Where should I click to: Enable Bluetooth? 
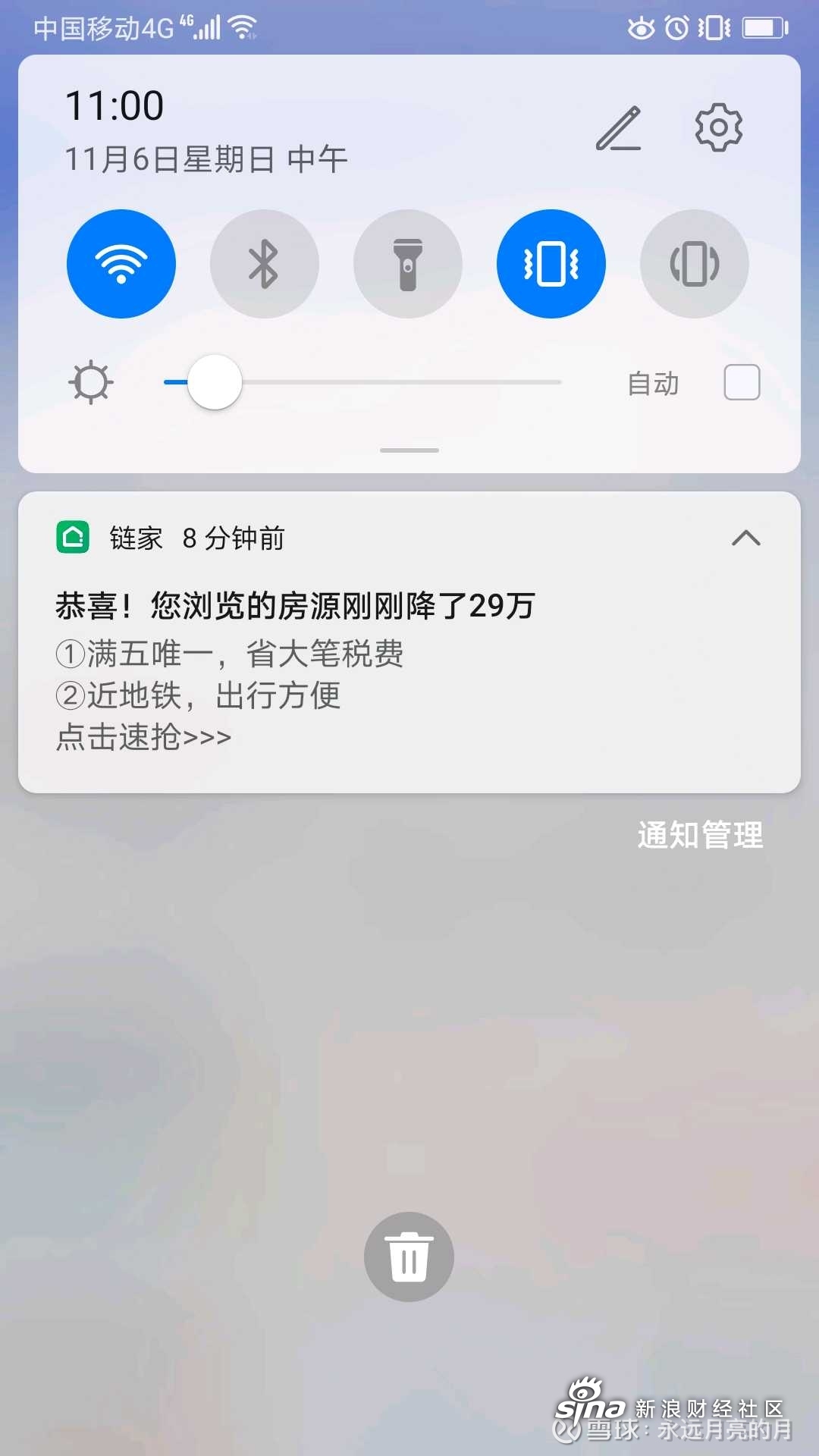click(264, 264)
